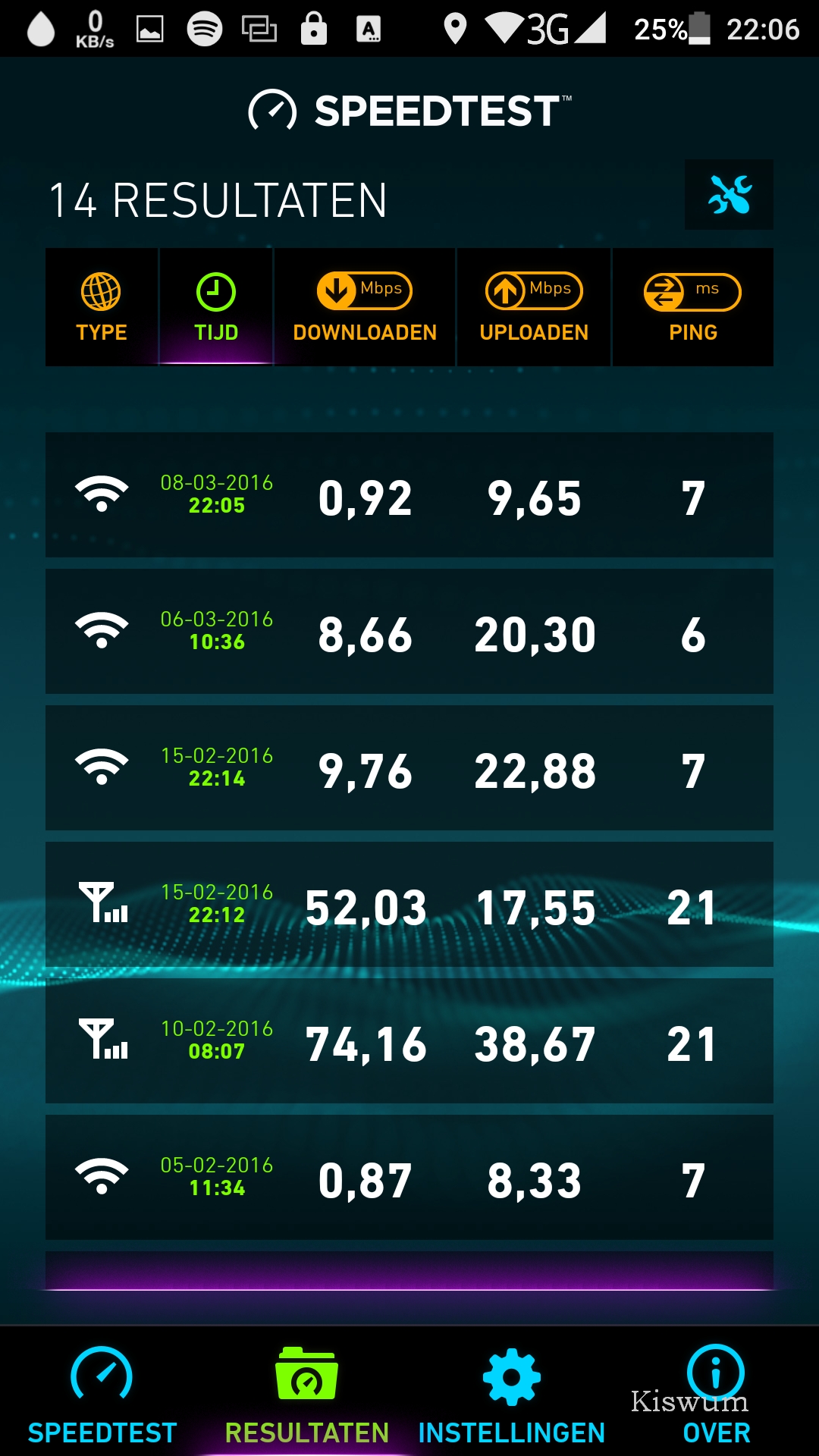Image resolution: width=819 pixels, height=1456 pixels.
Task: Sort results by TIJD column
Action: pyautogui.click(x=216, y=307)
